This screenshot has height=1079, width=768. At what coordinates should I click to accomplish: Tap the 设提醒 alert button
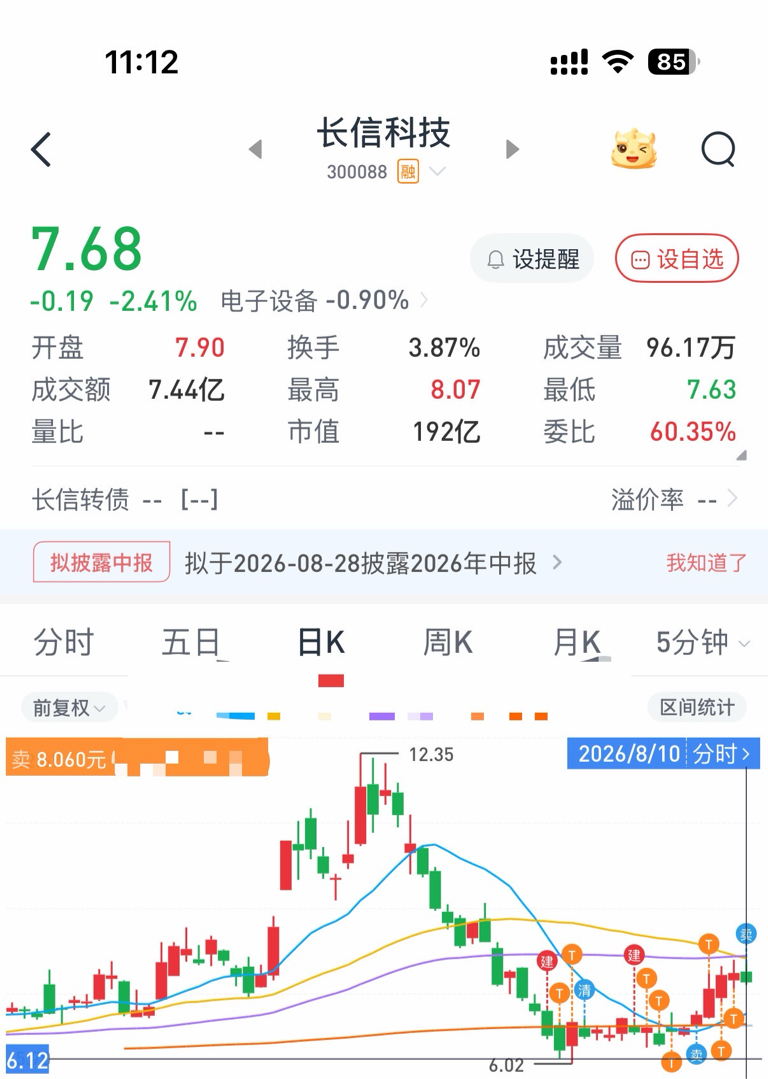click(x=532, y=259)
